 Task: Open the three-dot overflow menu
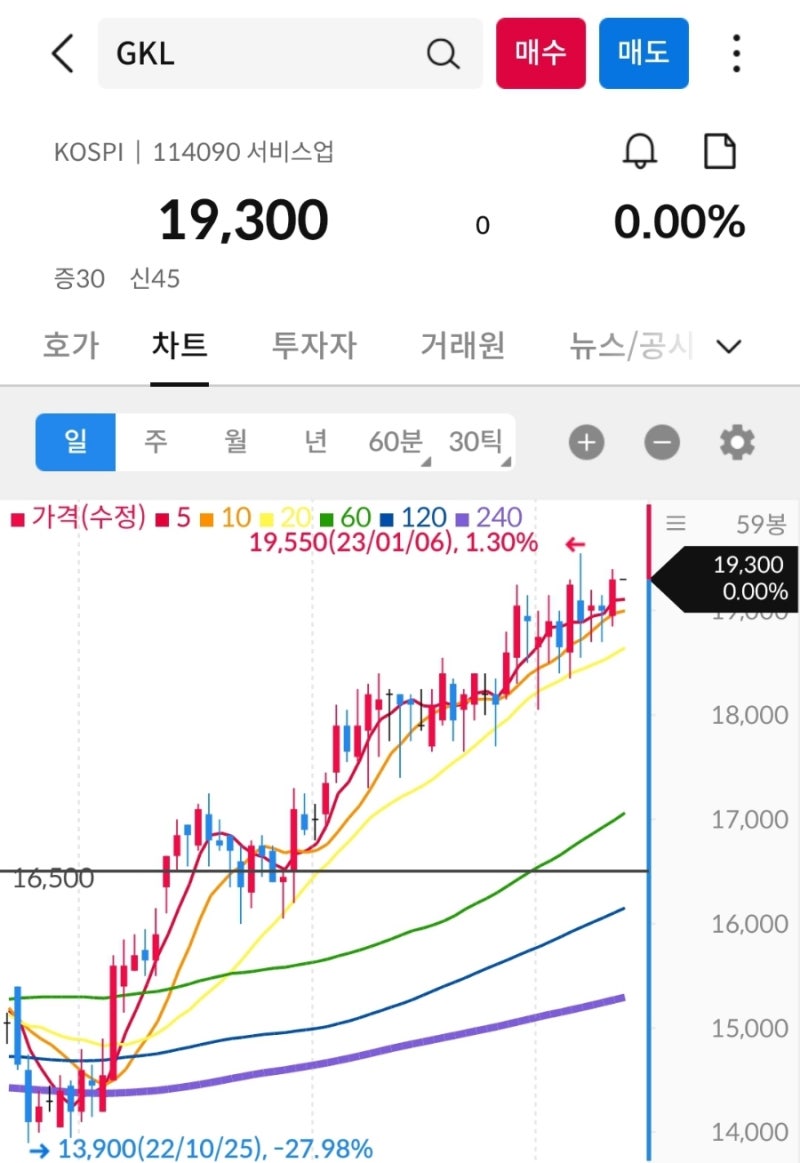tap(736, 55)
